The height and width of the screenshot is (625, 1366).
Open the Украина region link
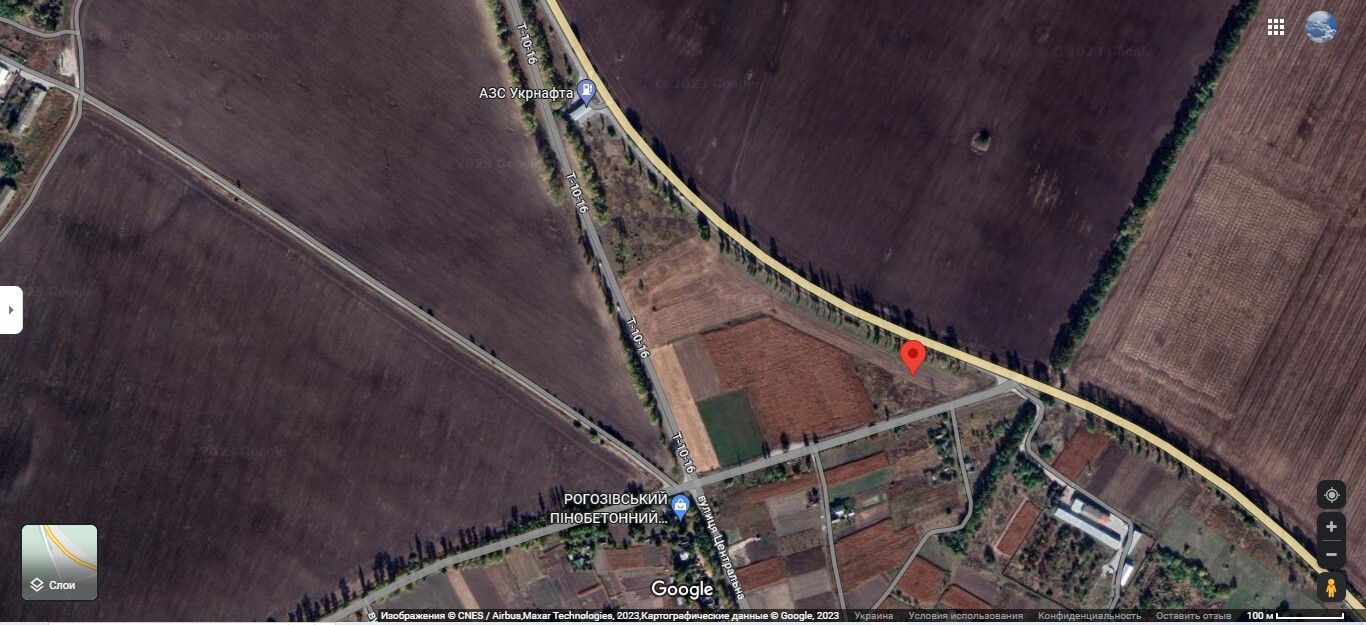874,616
